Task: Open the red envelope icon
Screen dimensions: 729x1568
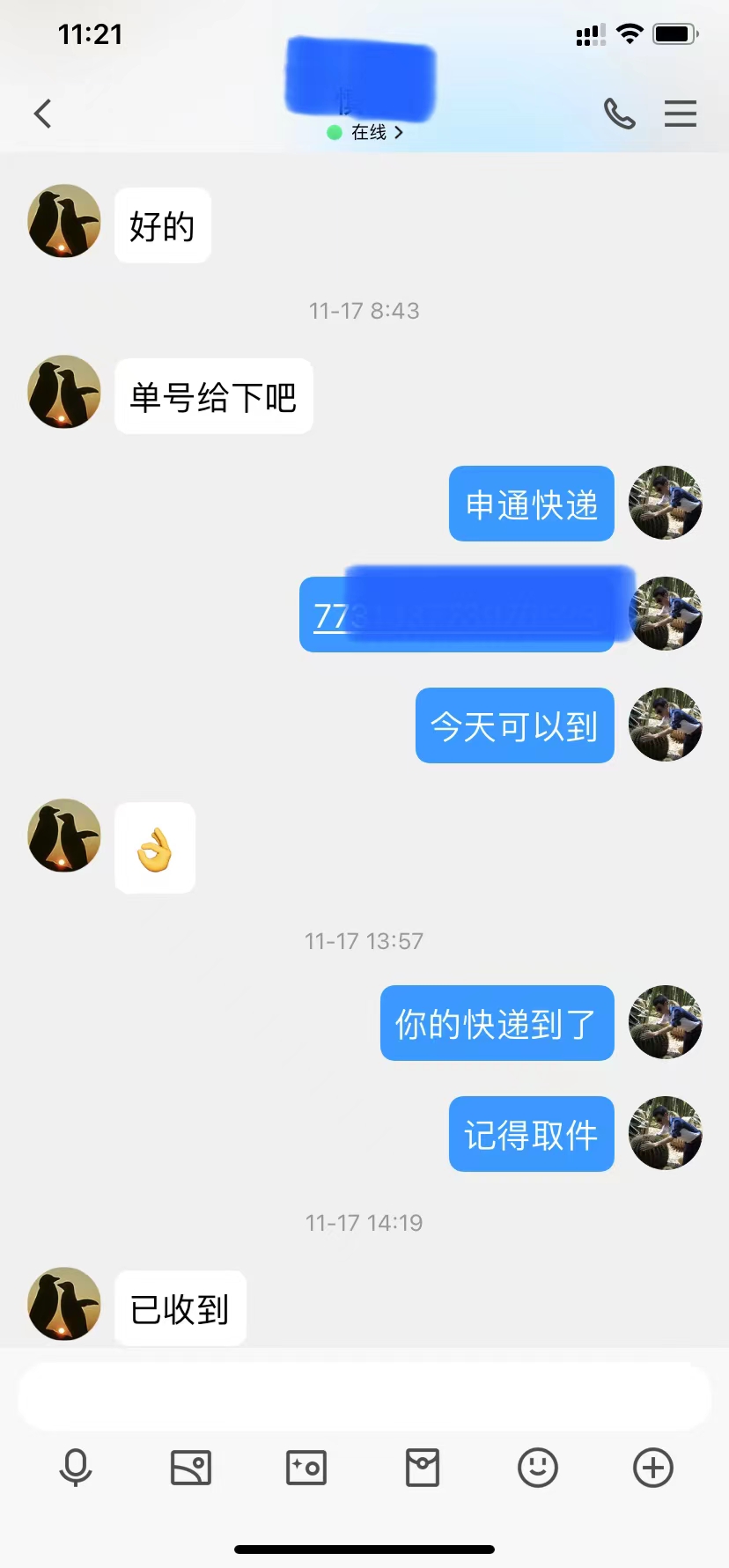Action: [x=423, y=1468]
